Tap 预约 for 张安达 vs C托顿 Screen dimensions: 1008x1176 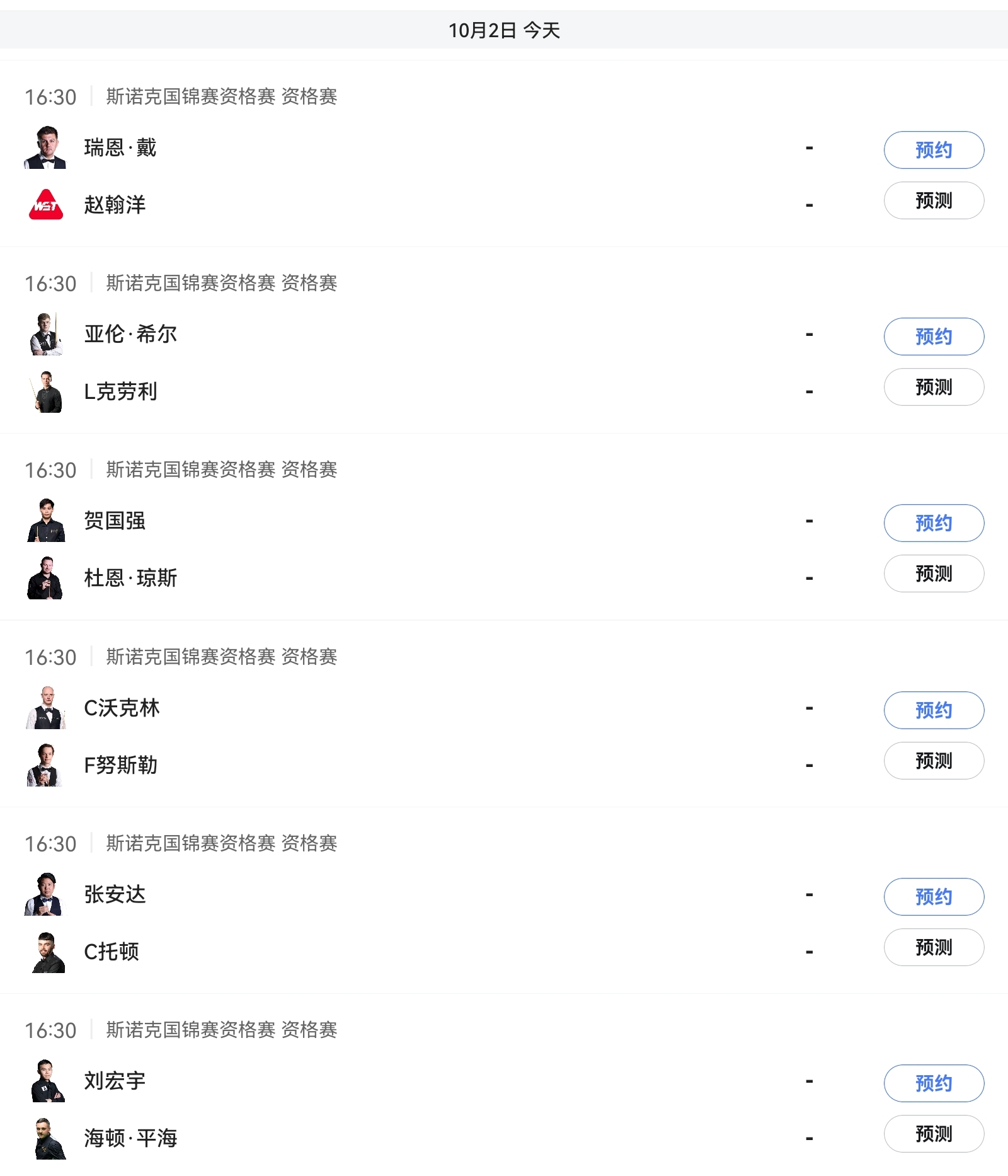tap(933, 897)
